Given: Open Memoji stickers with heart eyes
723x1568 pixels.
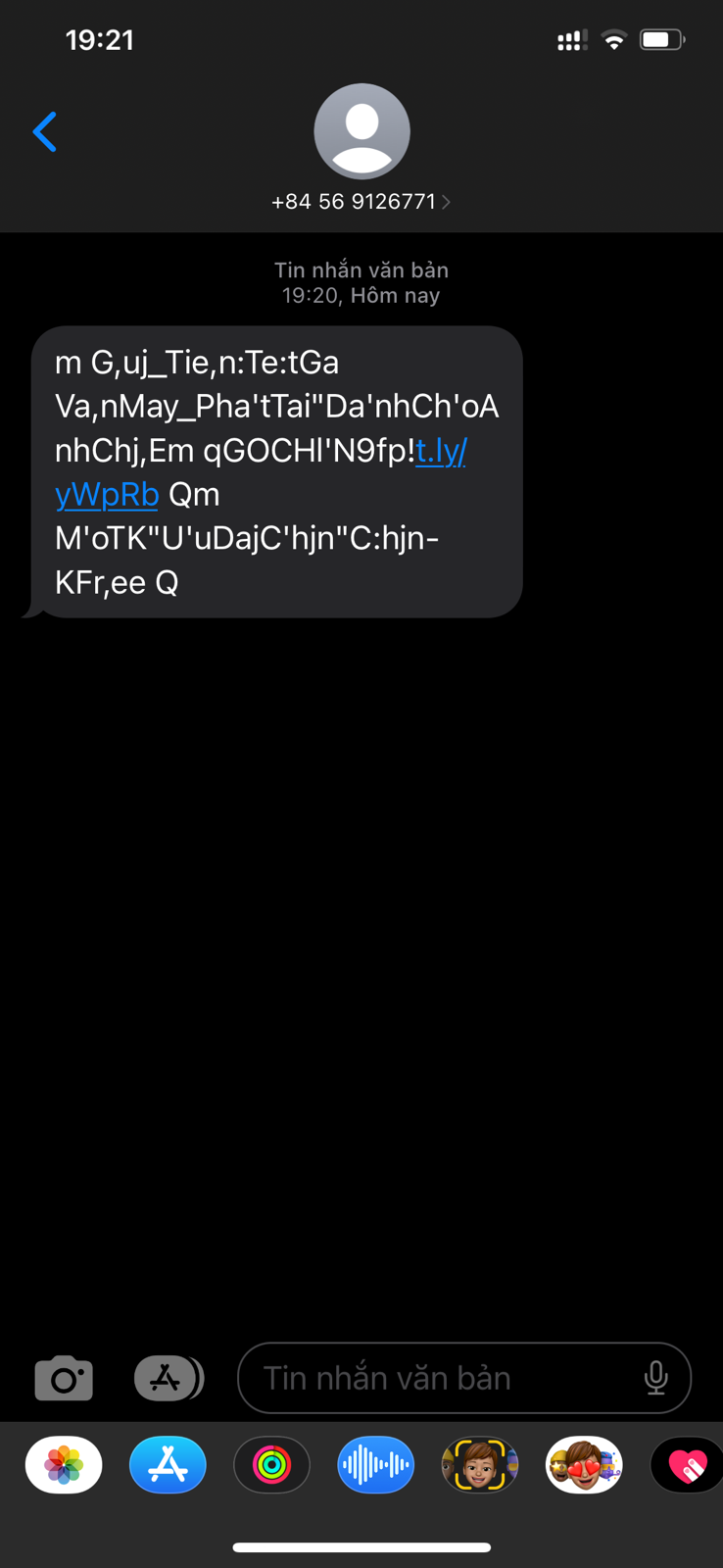Looking at the screenshot, I should [x=584, y=1465].
